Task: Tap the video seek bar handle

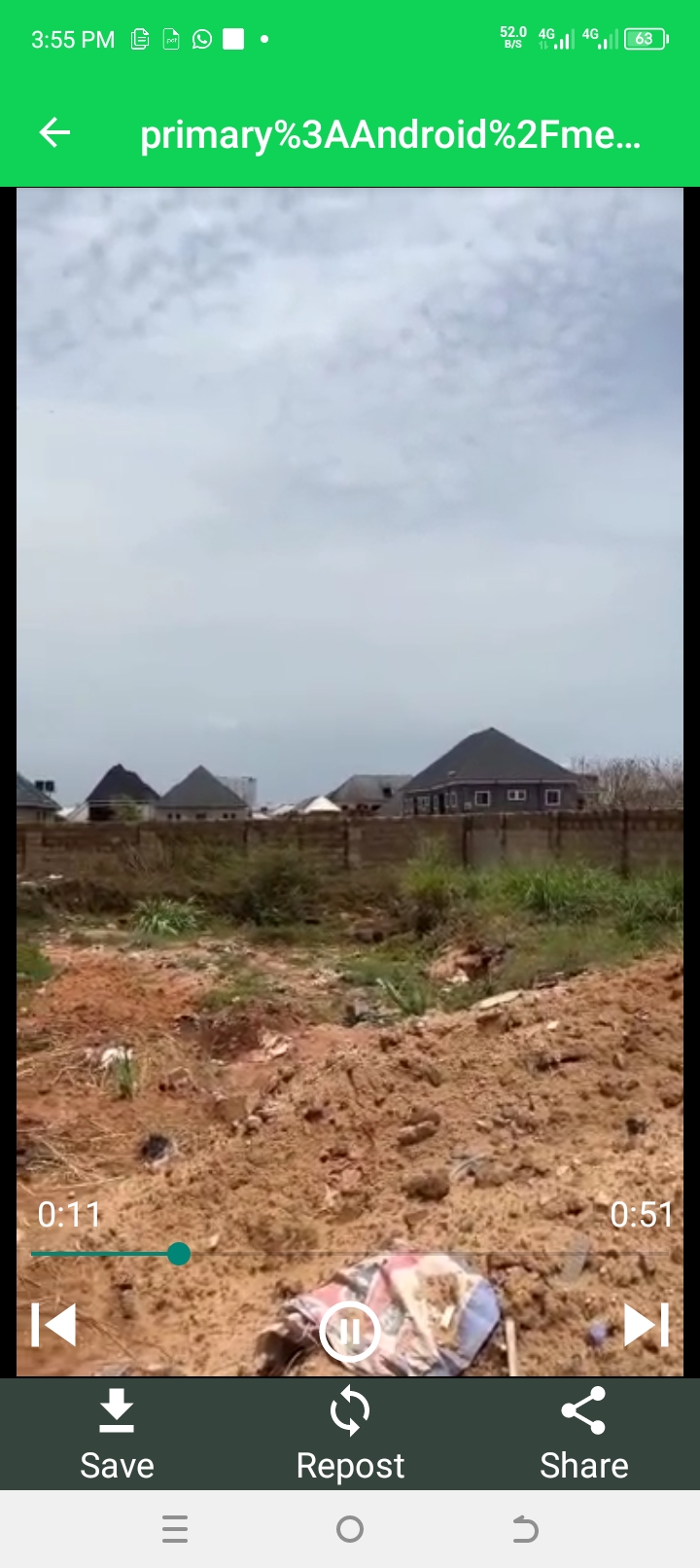Action: (179, 1254)
